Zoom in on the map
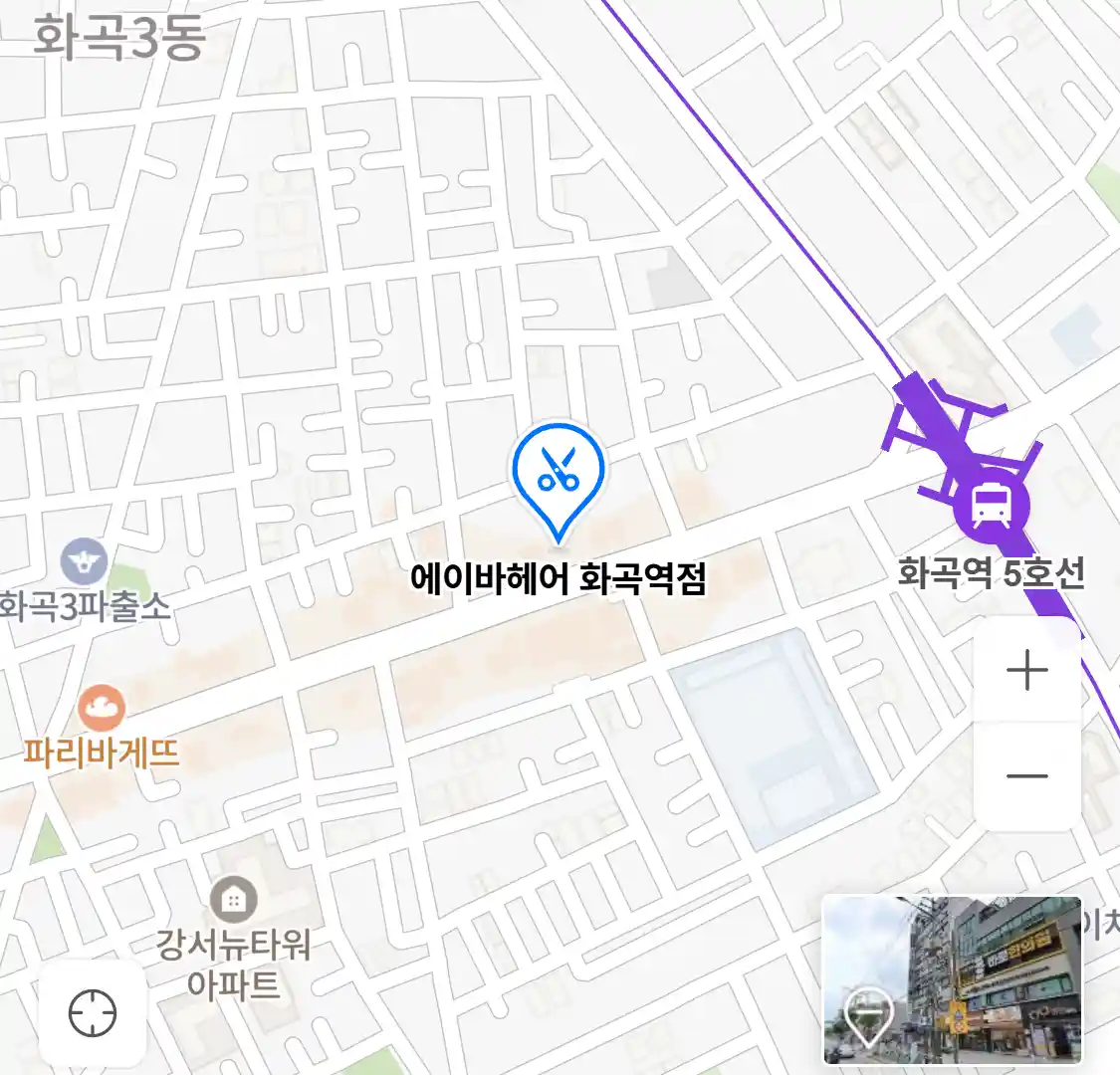This screenshot has height=1075, width=1120. pyautogui.click(x=1027, y=671)
